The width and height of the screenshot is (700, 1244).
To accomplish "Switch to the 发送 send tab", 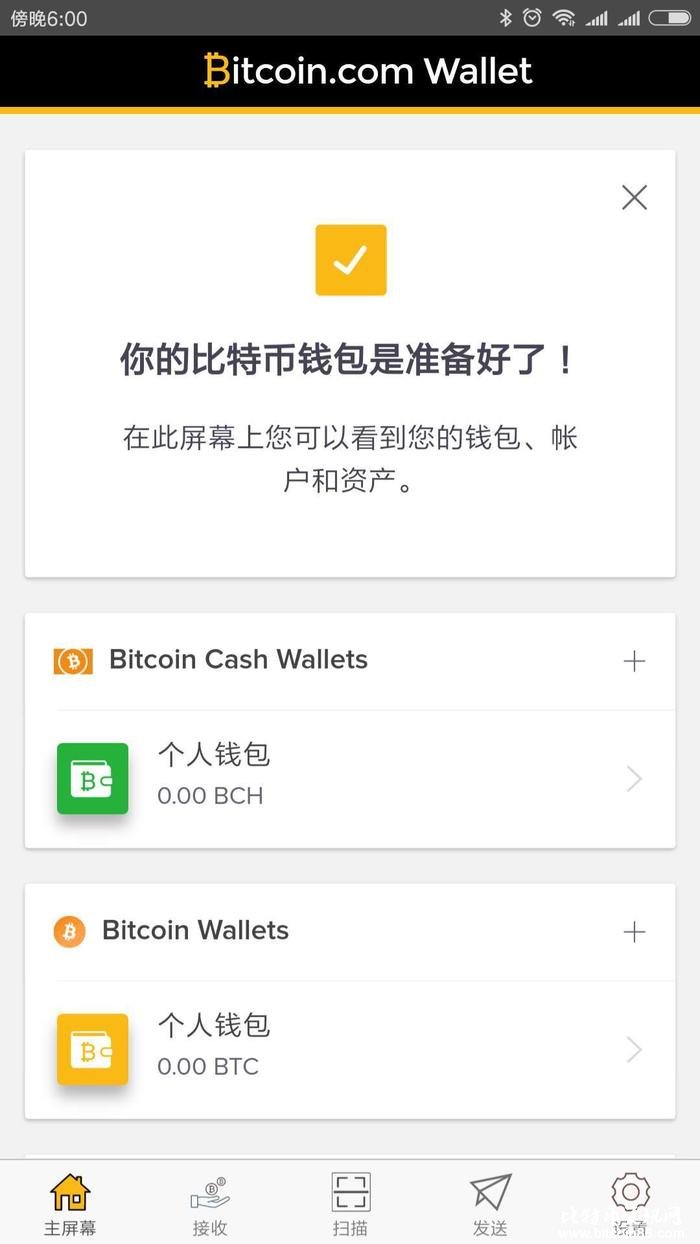I will coord(490,1203).
